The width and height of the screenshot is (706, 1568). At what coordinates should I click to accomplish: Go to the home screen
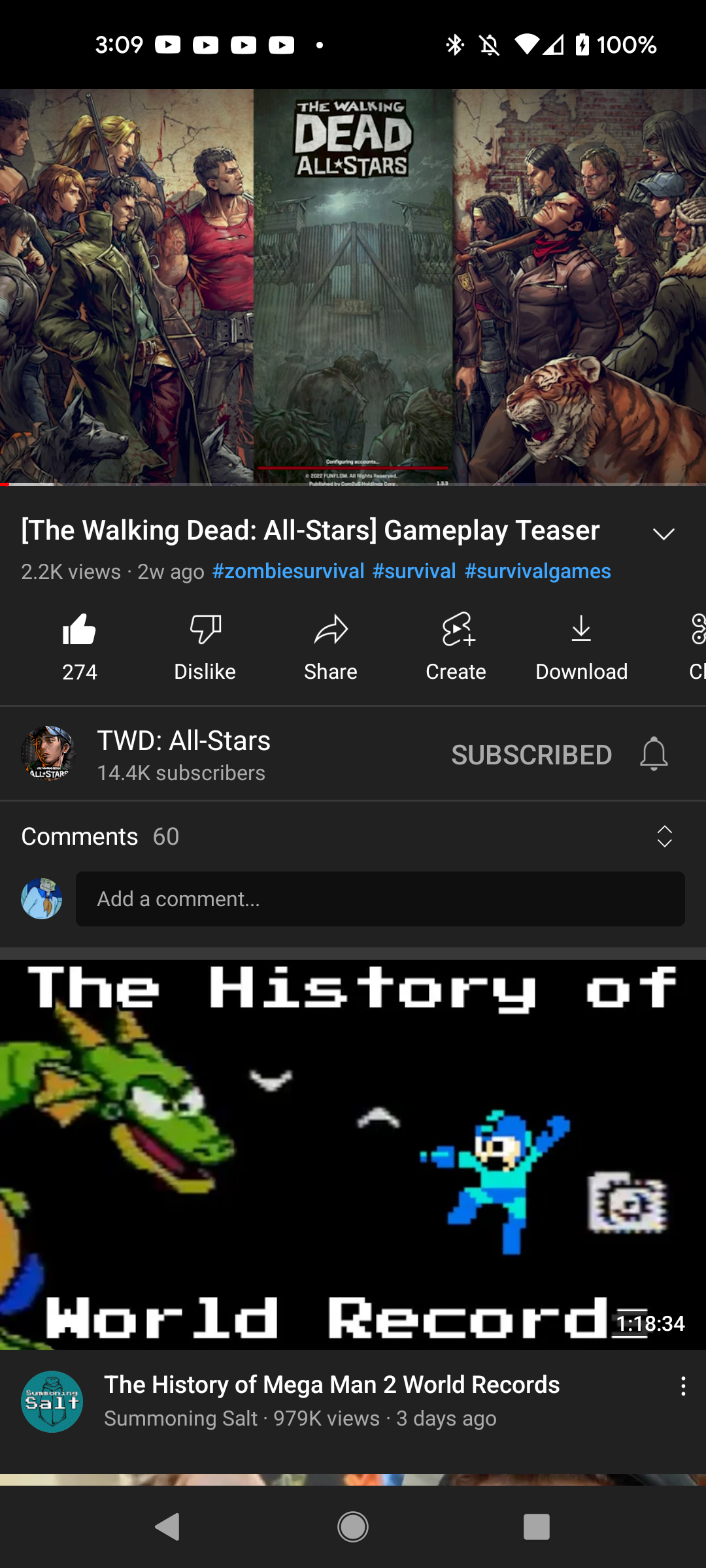[x=353, y=1527]
